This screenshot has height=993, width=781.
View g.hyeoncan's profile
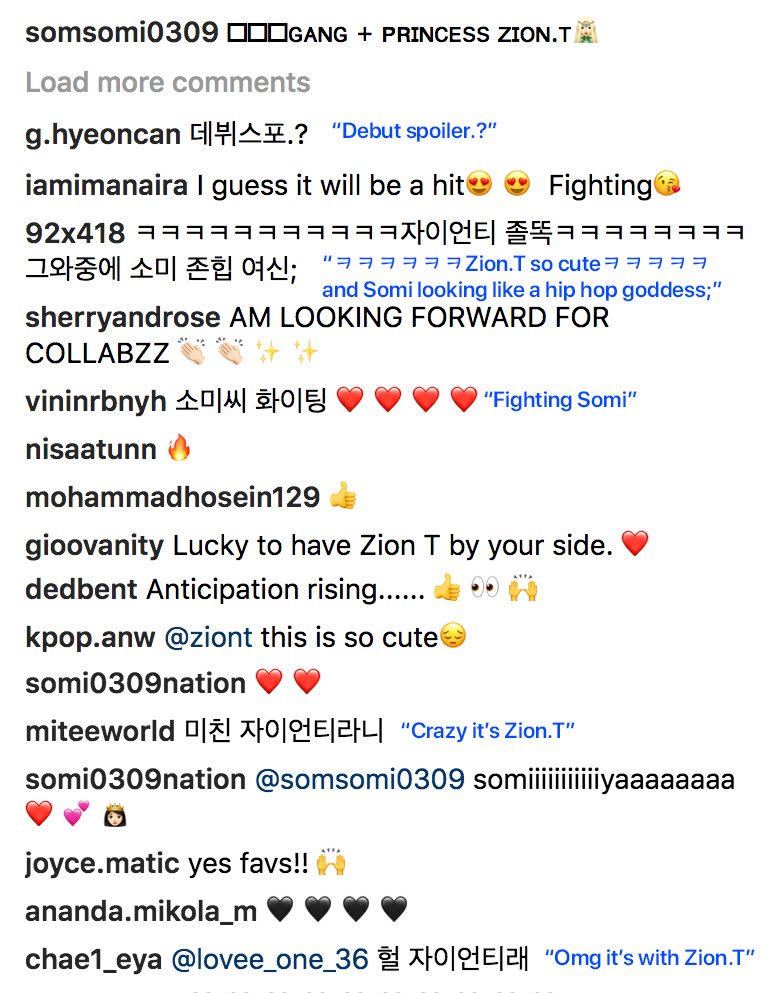pos(103,135)
